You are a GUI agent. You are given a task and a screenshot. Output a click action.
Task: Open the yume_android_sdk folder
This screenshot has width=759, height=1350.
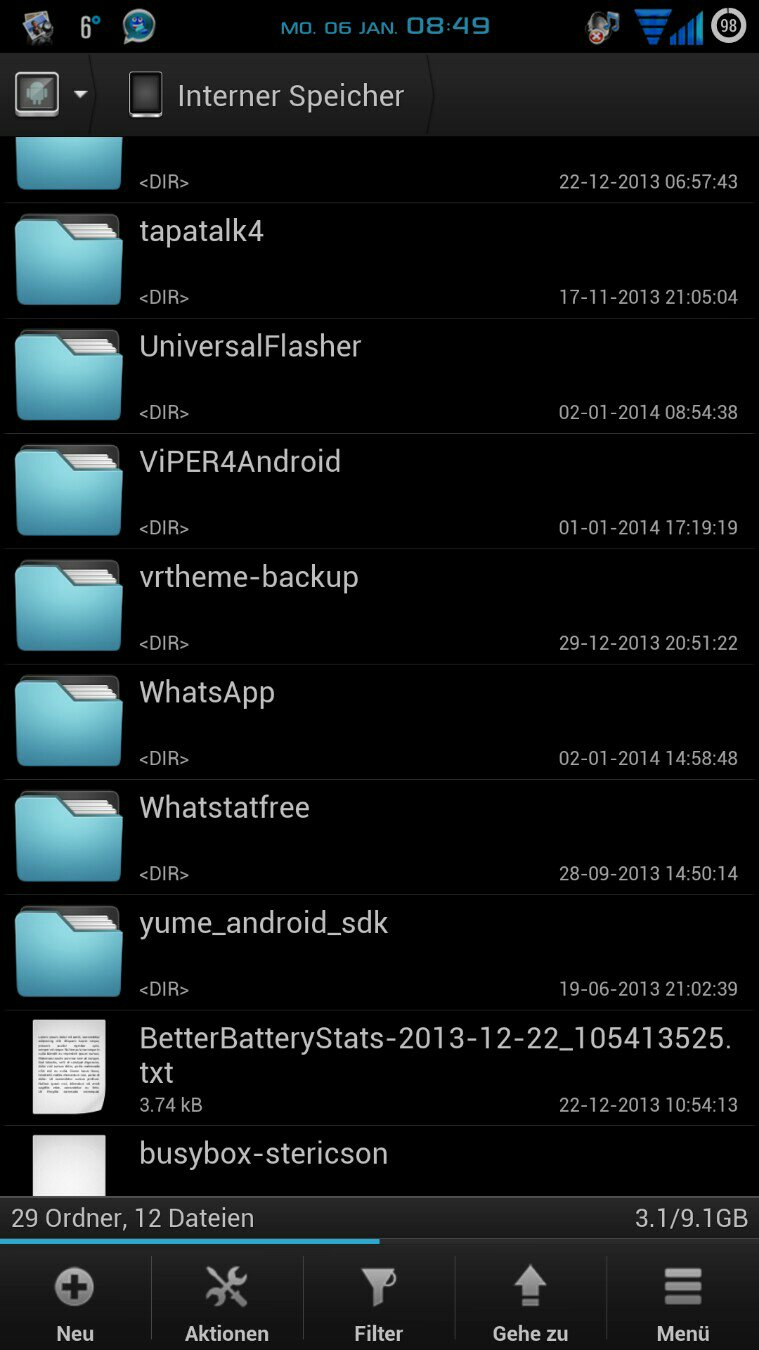379,953
